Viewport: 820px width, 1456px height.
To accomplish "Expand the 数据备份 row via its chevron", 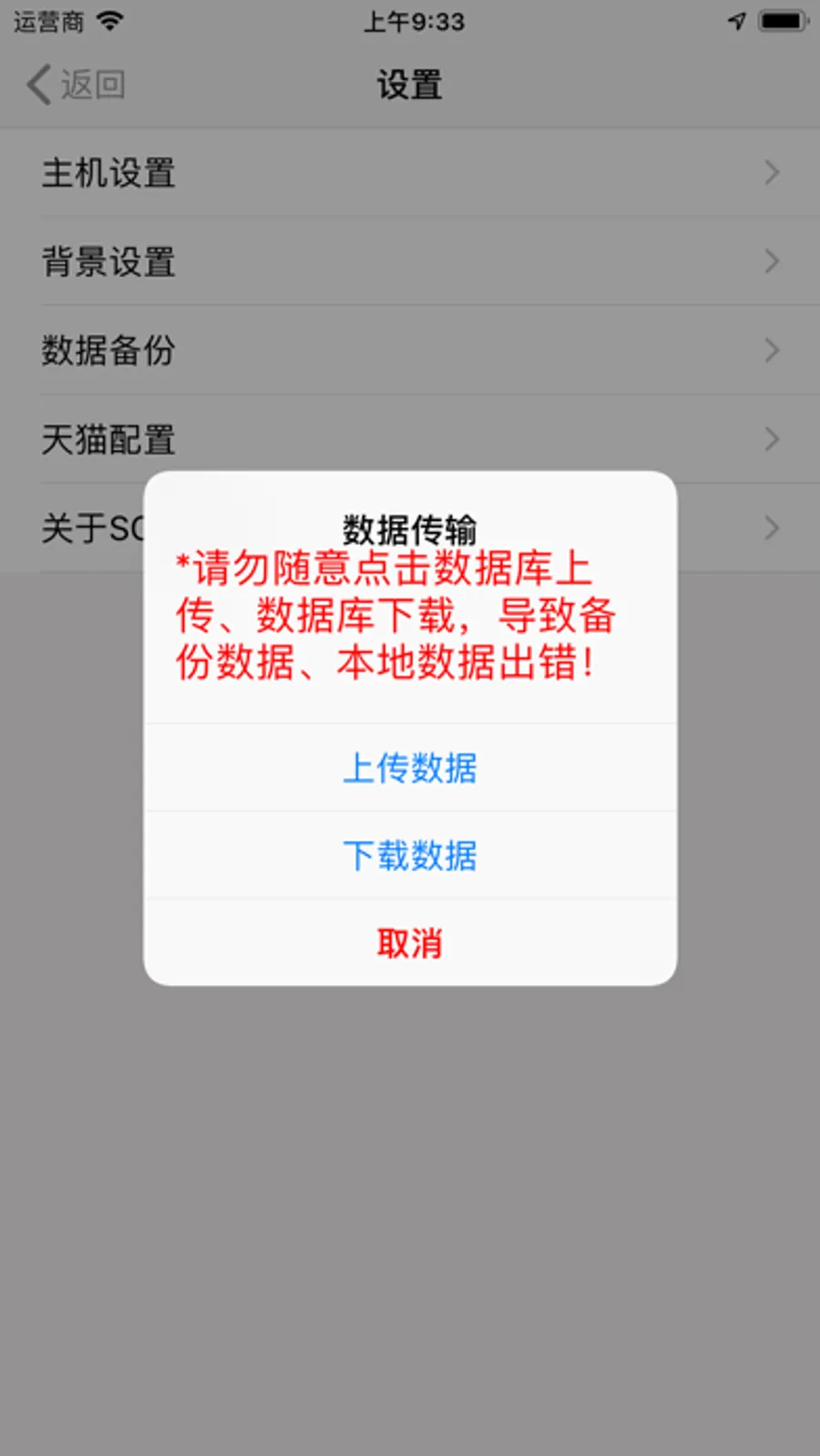I will (771, 350).
